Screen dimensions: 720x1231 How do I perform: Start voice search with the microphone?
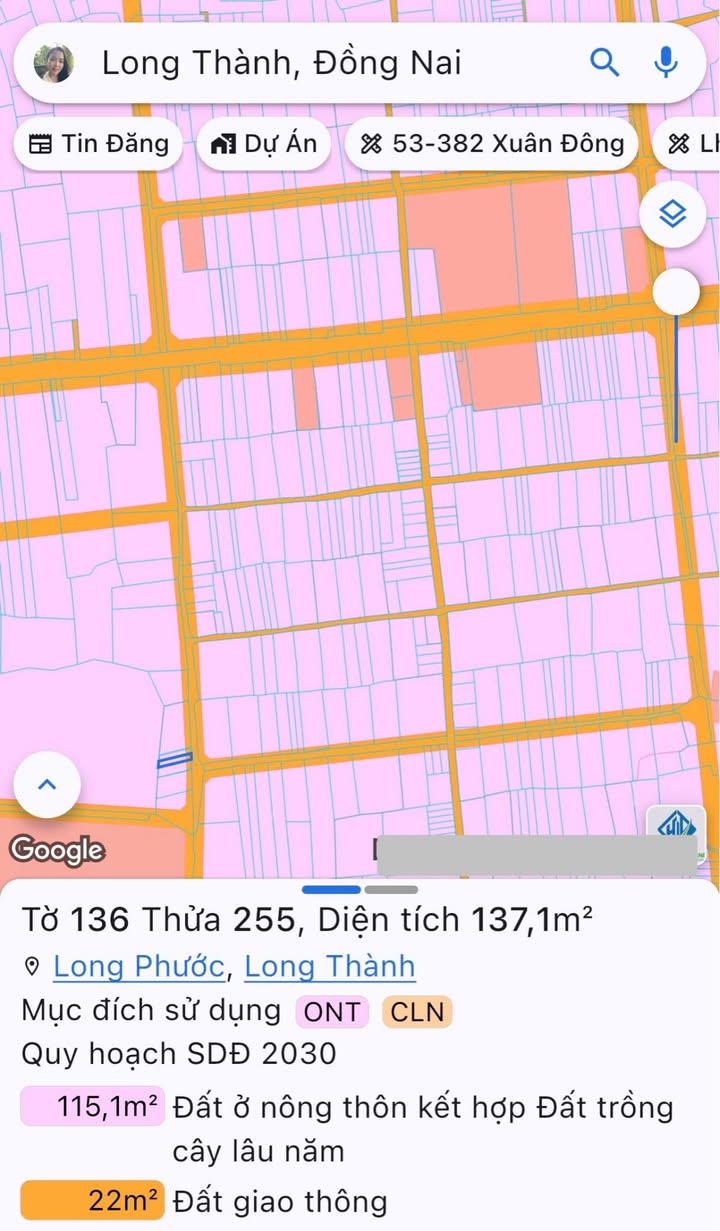click(665, 63)
